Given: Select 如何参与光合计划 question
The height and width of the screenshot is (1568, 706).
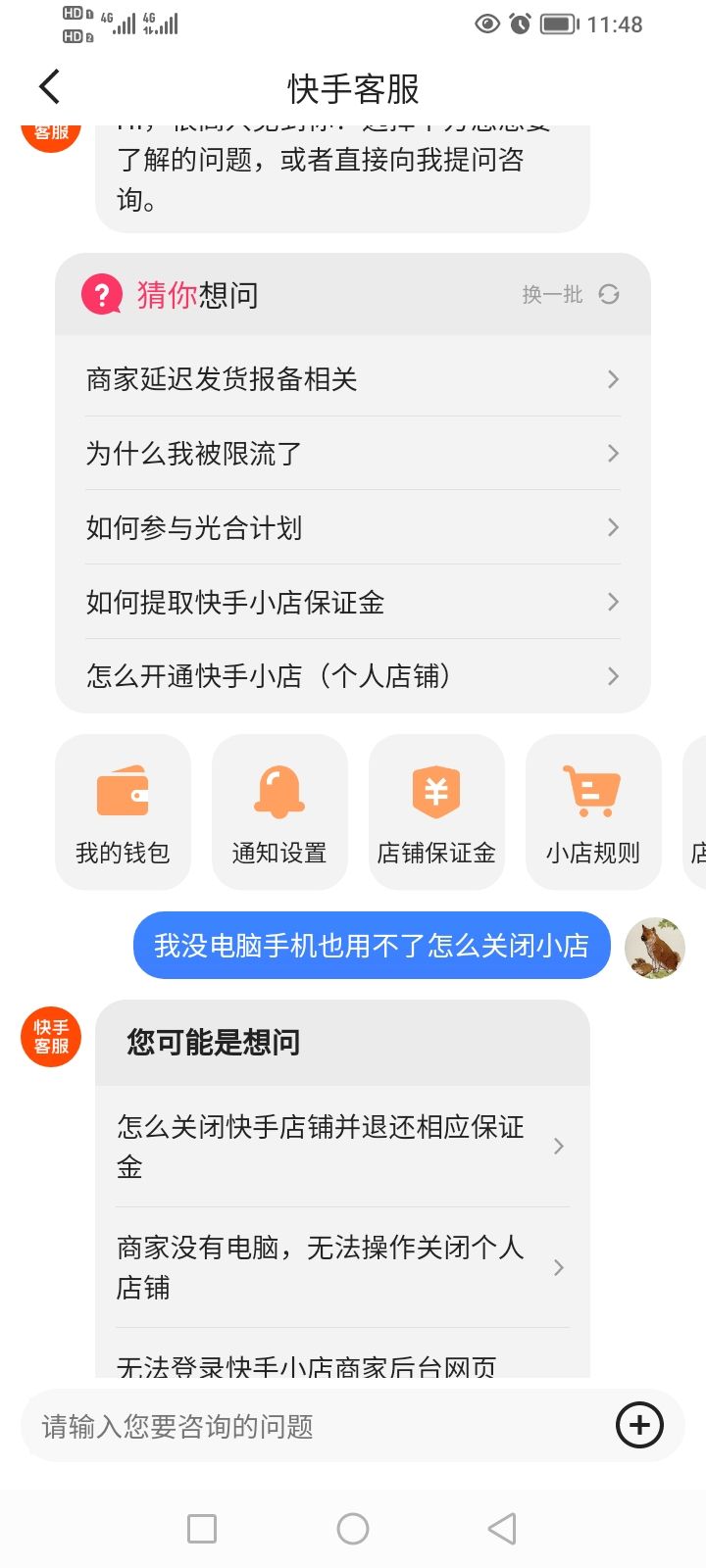Looking at the screenshot, I should pos(353,528).
